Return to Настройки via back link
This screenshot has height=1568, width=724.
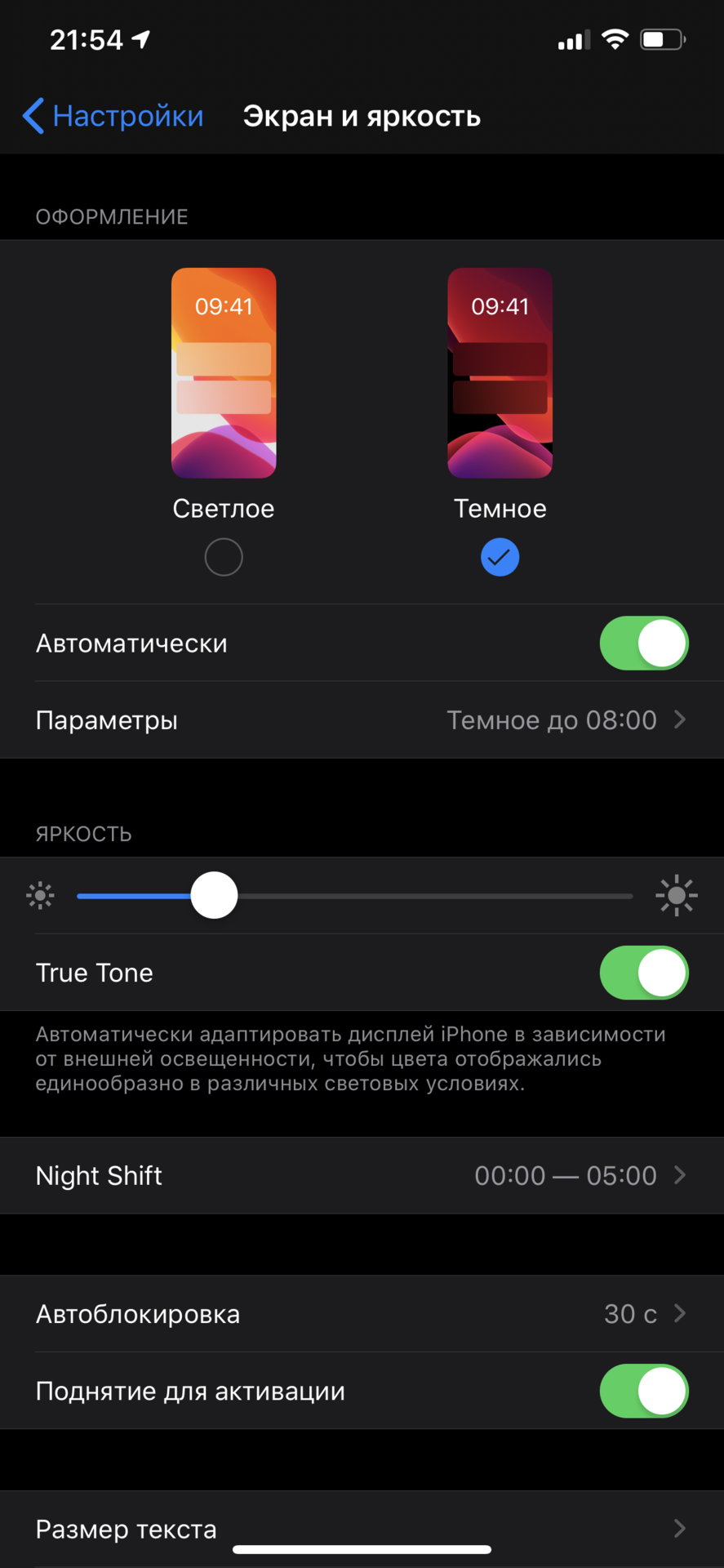(x=114, y=116)
